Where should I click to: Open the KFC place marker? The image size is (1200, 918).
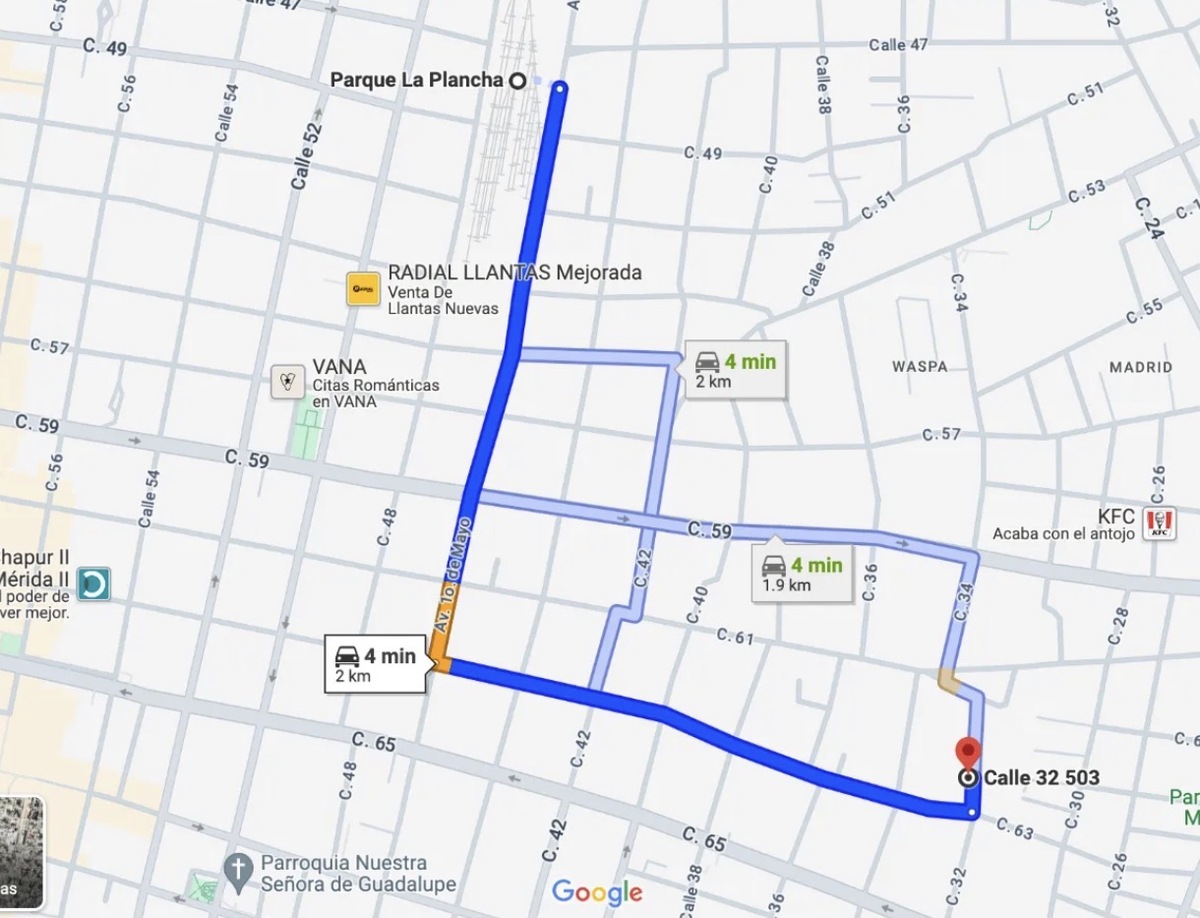(x=1160, y=520)
